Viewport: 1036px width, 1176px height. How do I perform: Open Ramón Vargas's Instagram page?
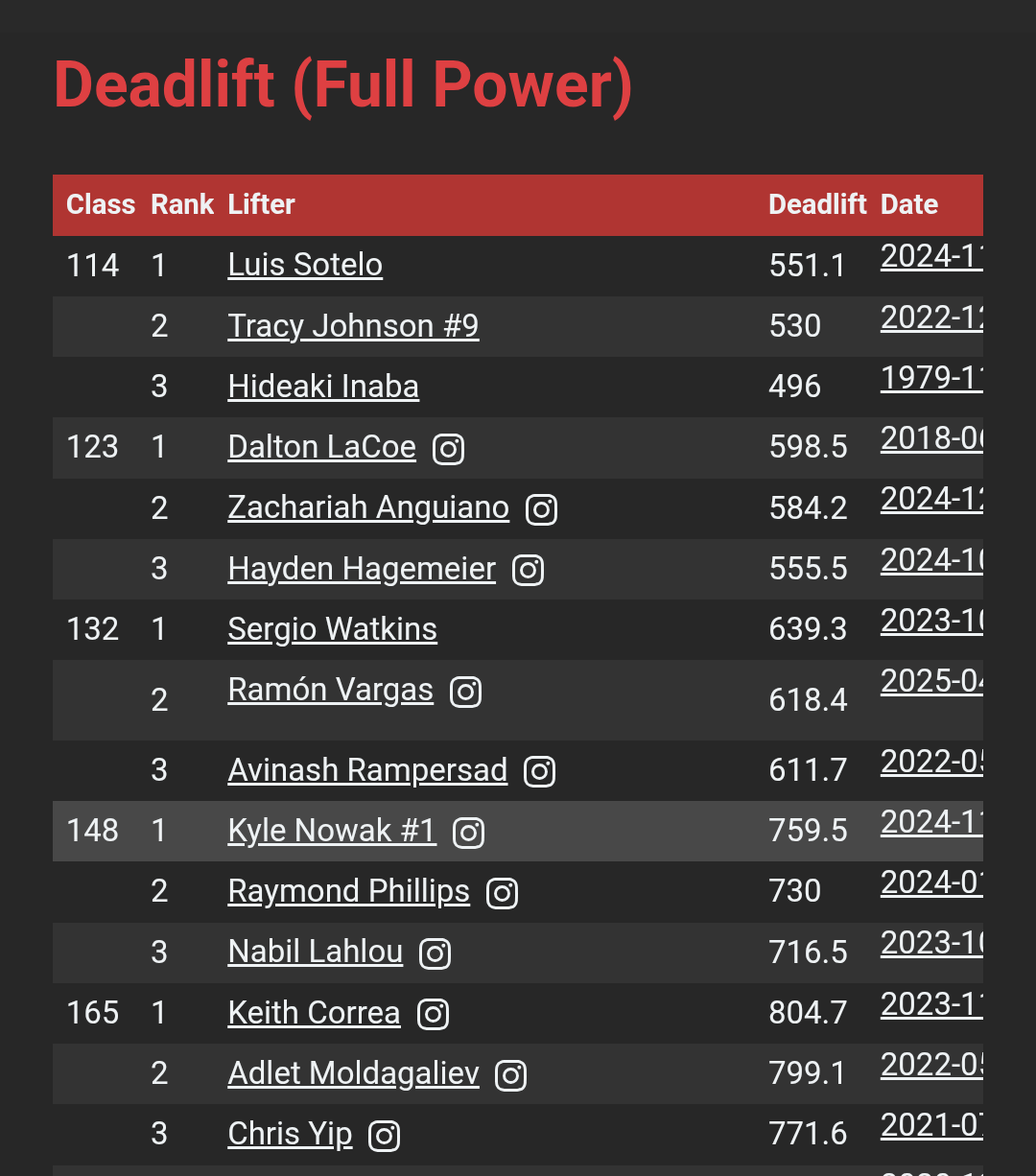(466, 692)
